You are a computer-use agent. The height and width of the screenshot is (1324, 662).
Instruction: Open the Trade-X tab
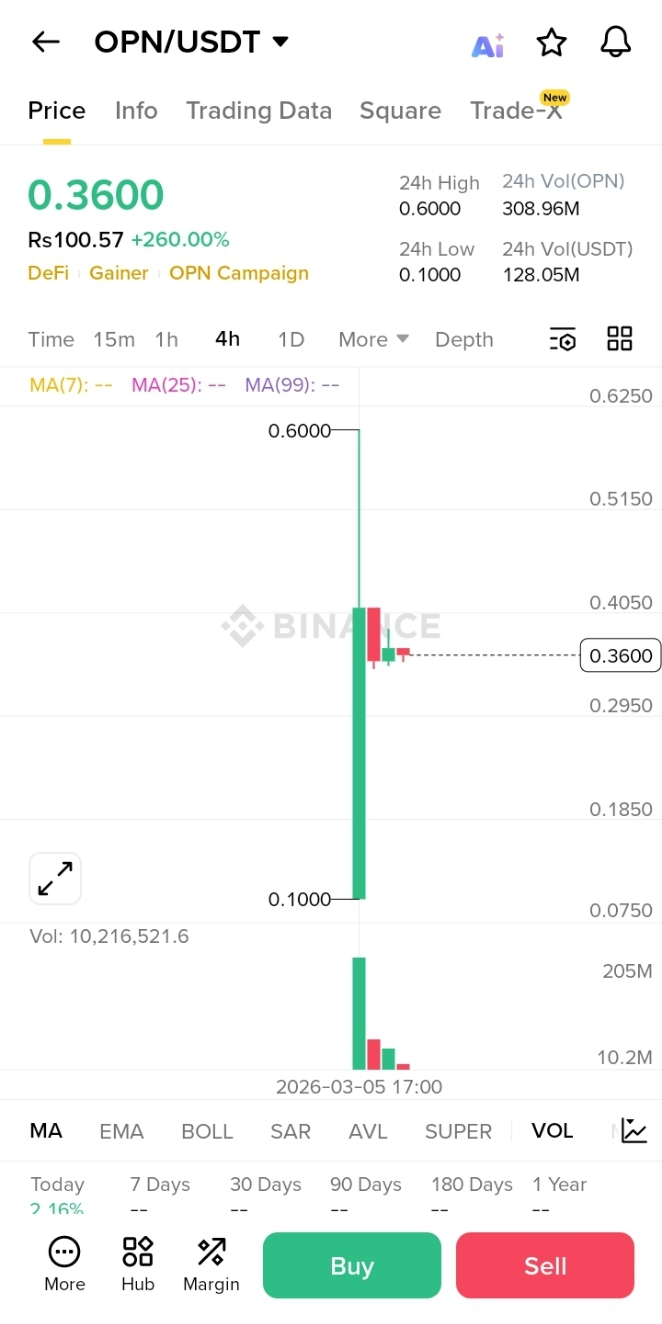pyautogui.click(x=516, y=111)
